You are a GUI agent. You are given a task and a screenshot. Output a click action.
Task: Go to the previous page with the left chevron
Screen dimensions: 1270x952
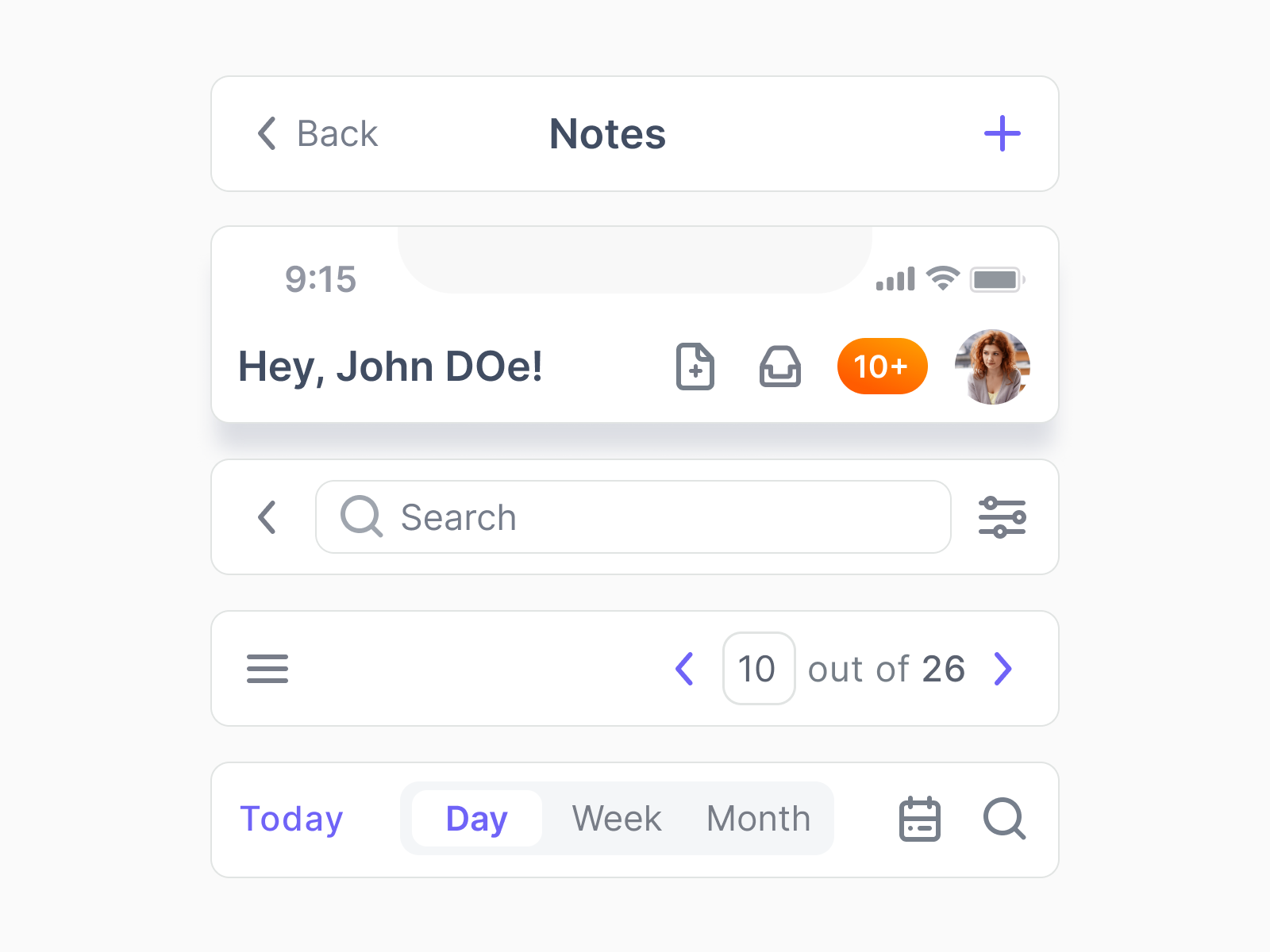click(684, 669)
